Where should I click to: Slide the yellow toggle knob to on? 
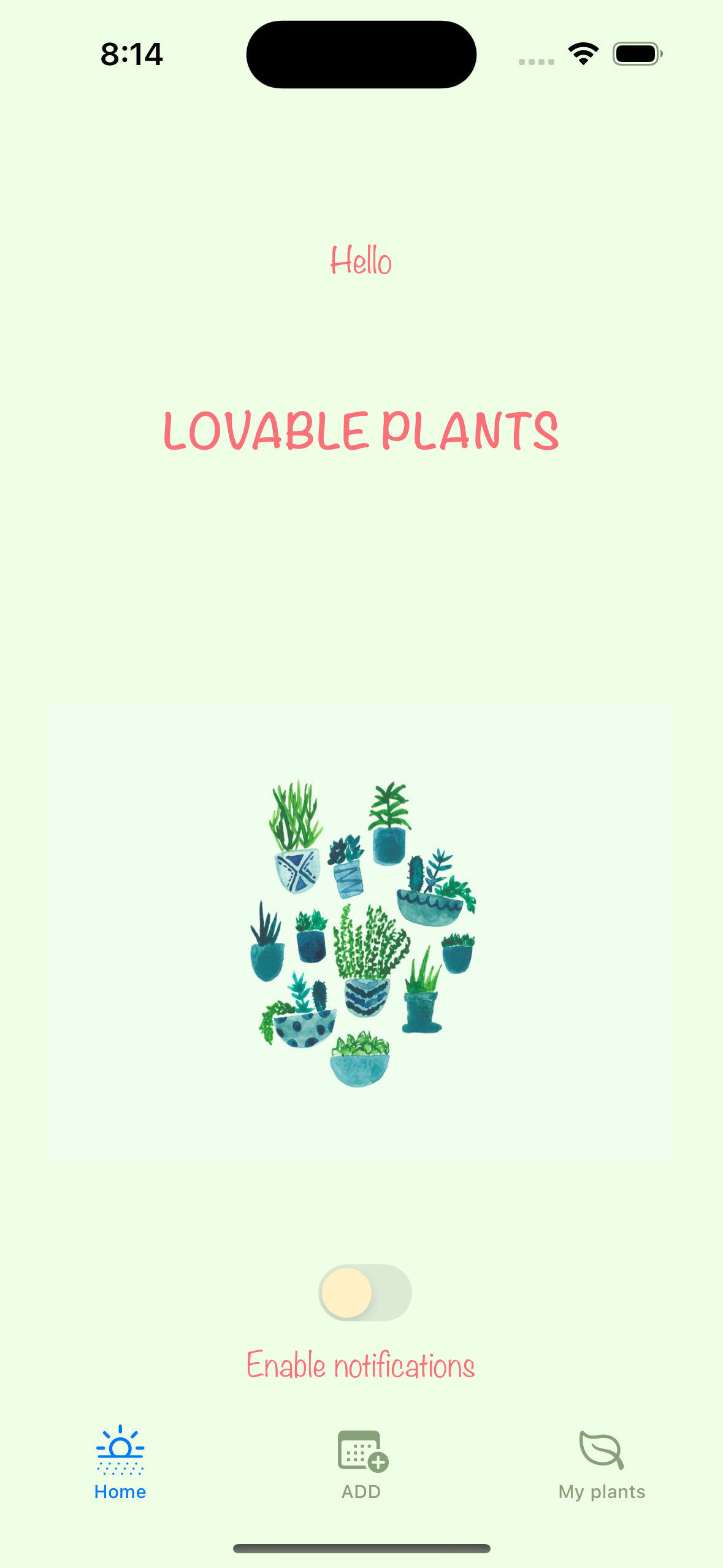pos(347,1293)
